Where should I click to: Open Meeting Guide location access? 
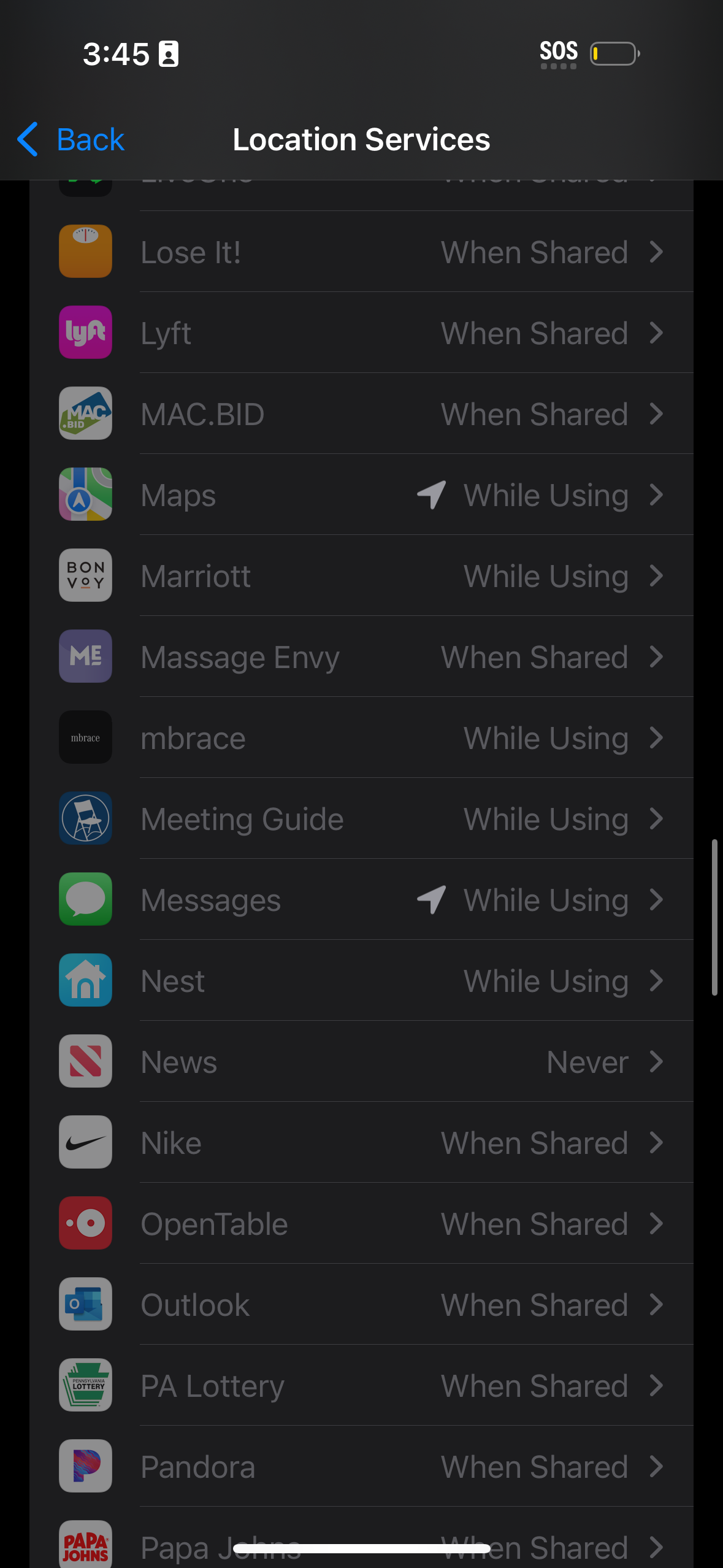[361, 819]
